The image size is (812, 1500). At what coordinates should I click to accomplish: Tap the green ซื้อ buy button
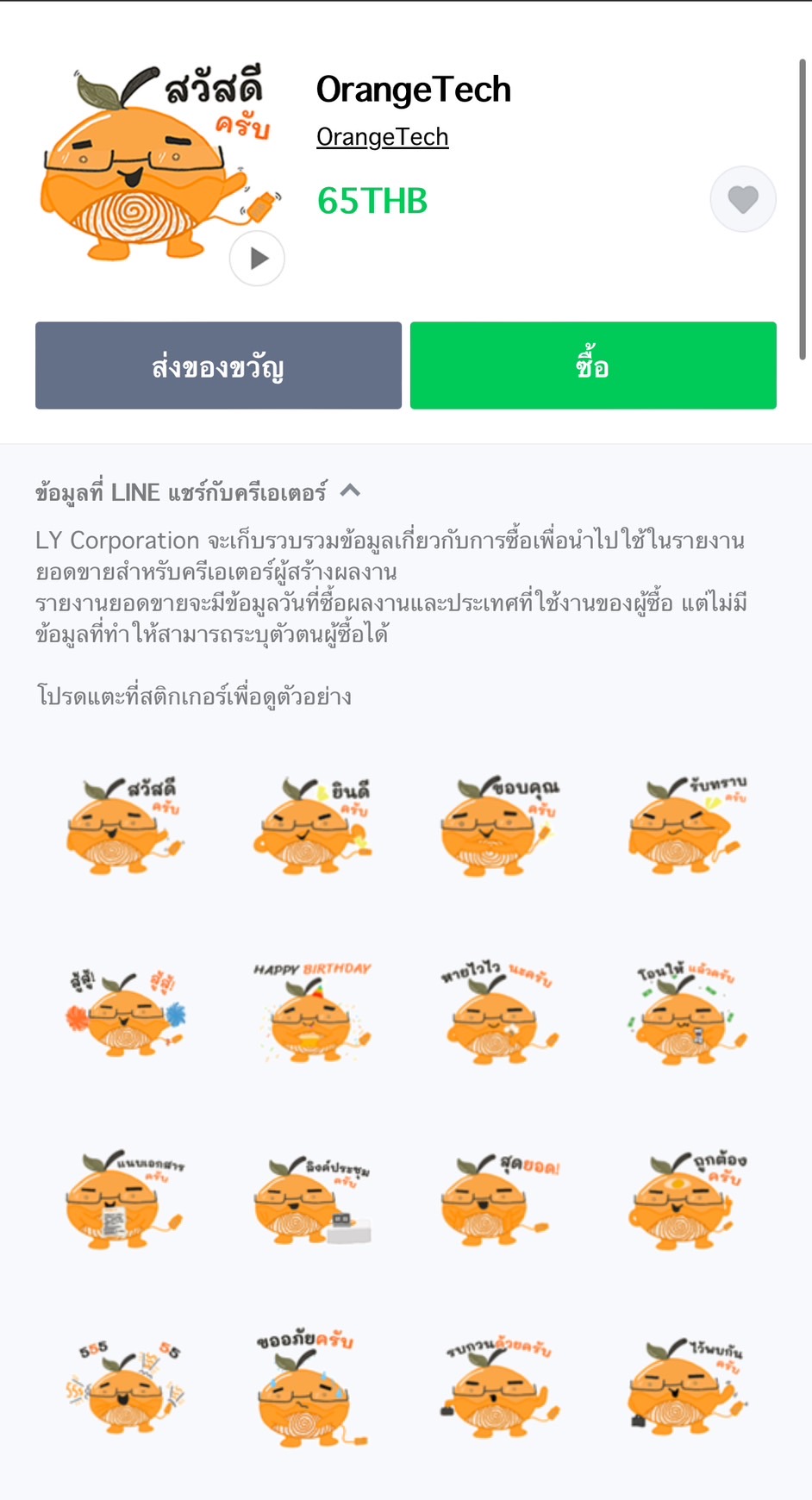pyautogui.click(x=593, y=366)
